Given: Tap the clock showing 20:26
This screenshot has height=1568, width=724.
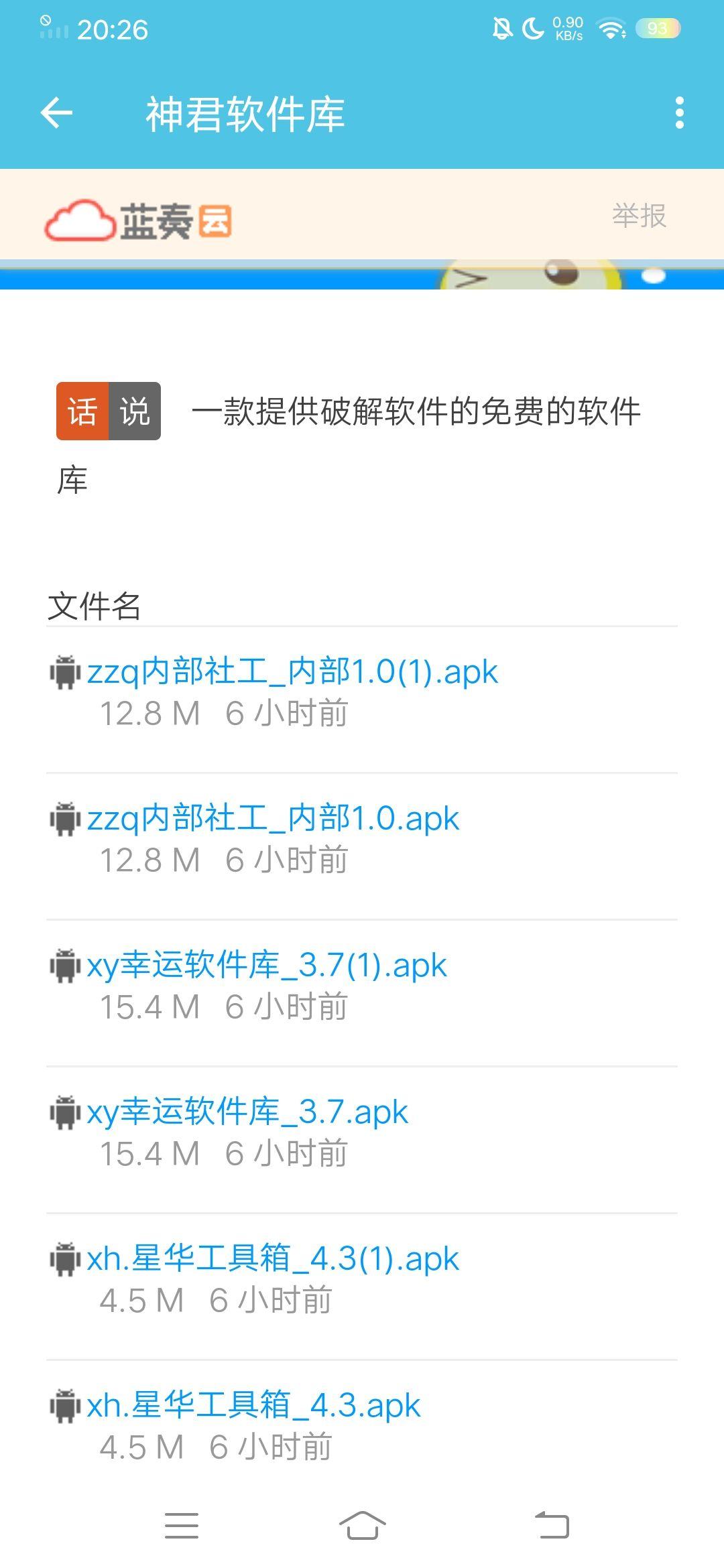Looking at the screenshot, I should 114,29.
